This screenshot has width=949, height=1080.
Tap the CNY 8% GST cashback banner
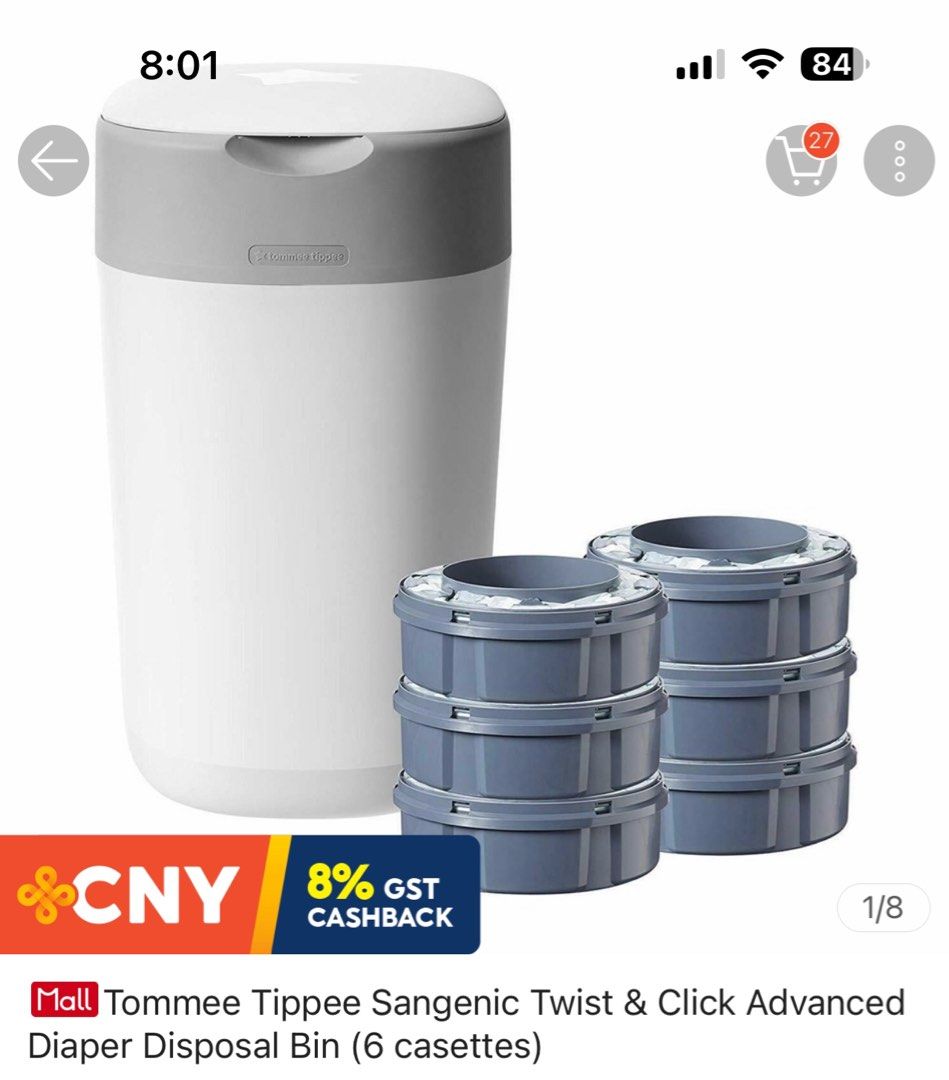coord(240,894)
